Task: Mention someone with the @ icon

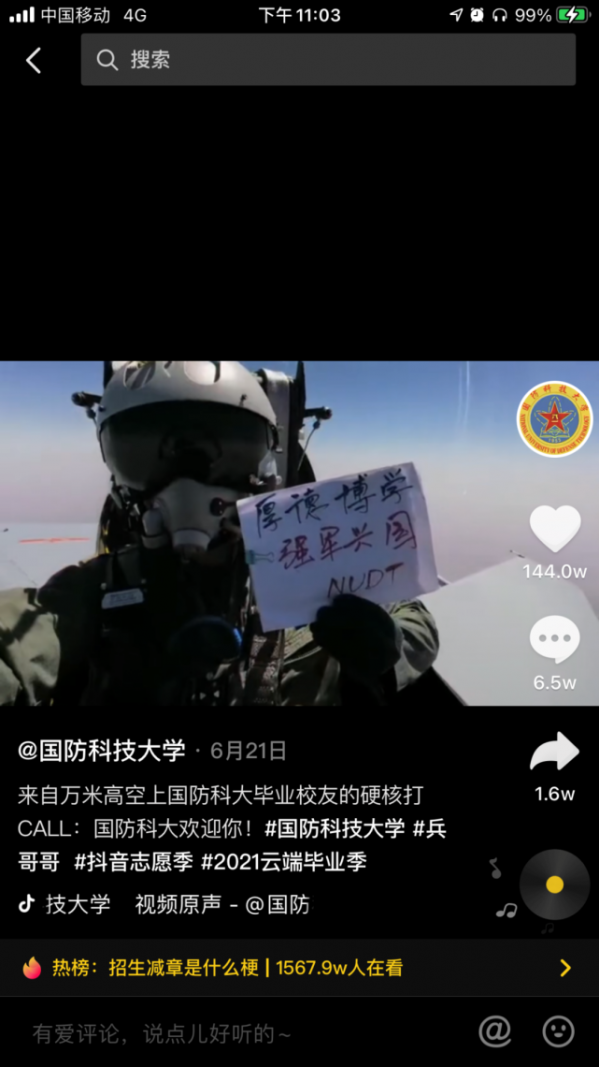Action: [495, 1032]
